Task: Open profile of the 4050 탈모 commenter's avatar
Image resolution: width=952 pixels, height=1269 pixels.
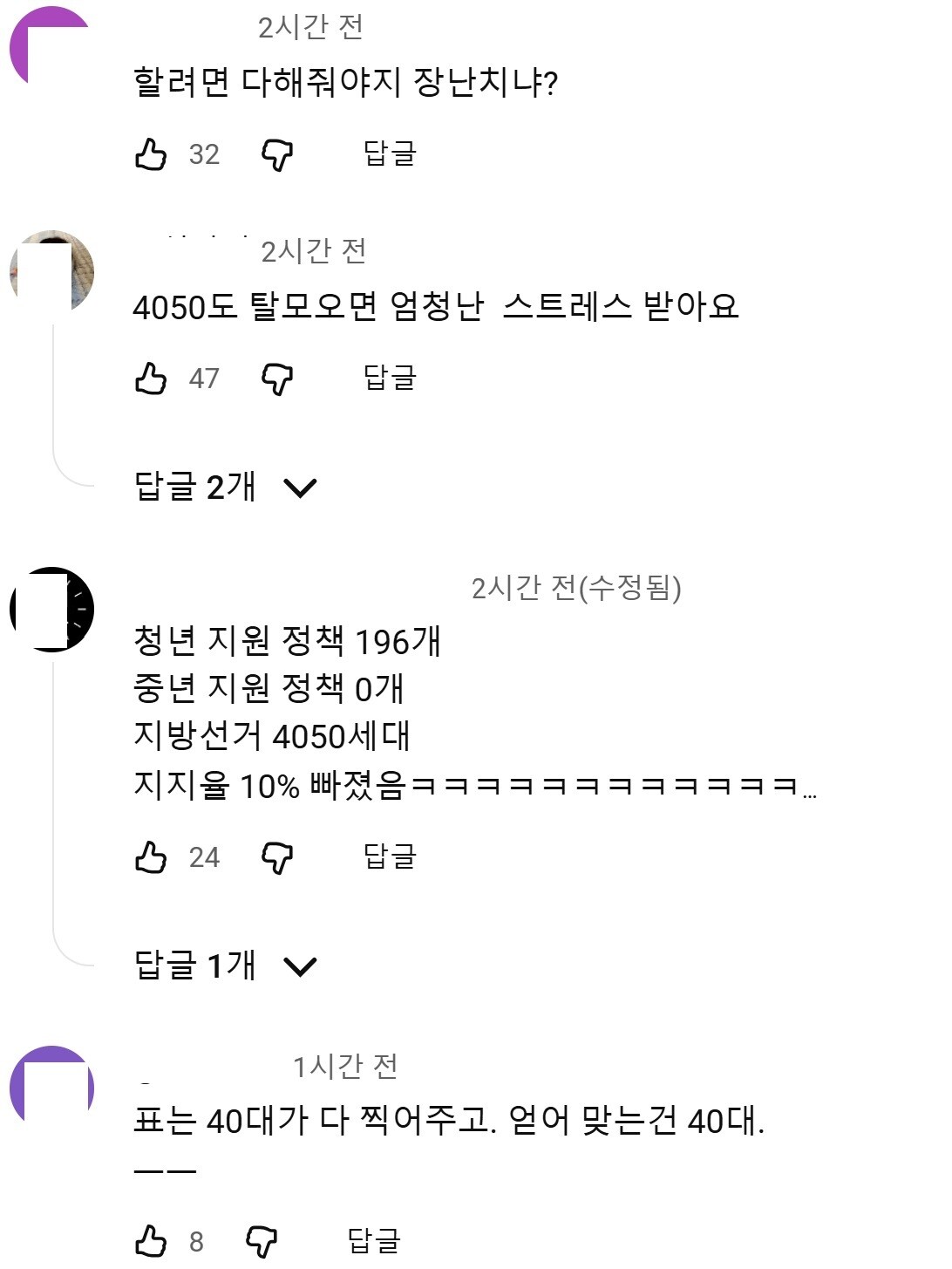Action: click(51, 272)
